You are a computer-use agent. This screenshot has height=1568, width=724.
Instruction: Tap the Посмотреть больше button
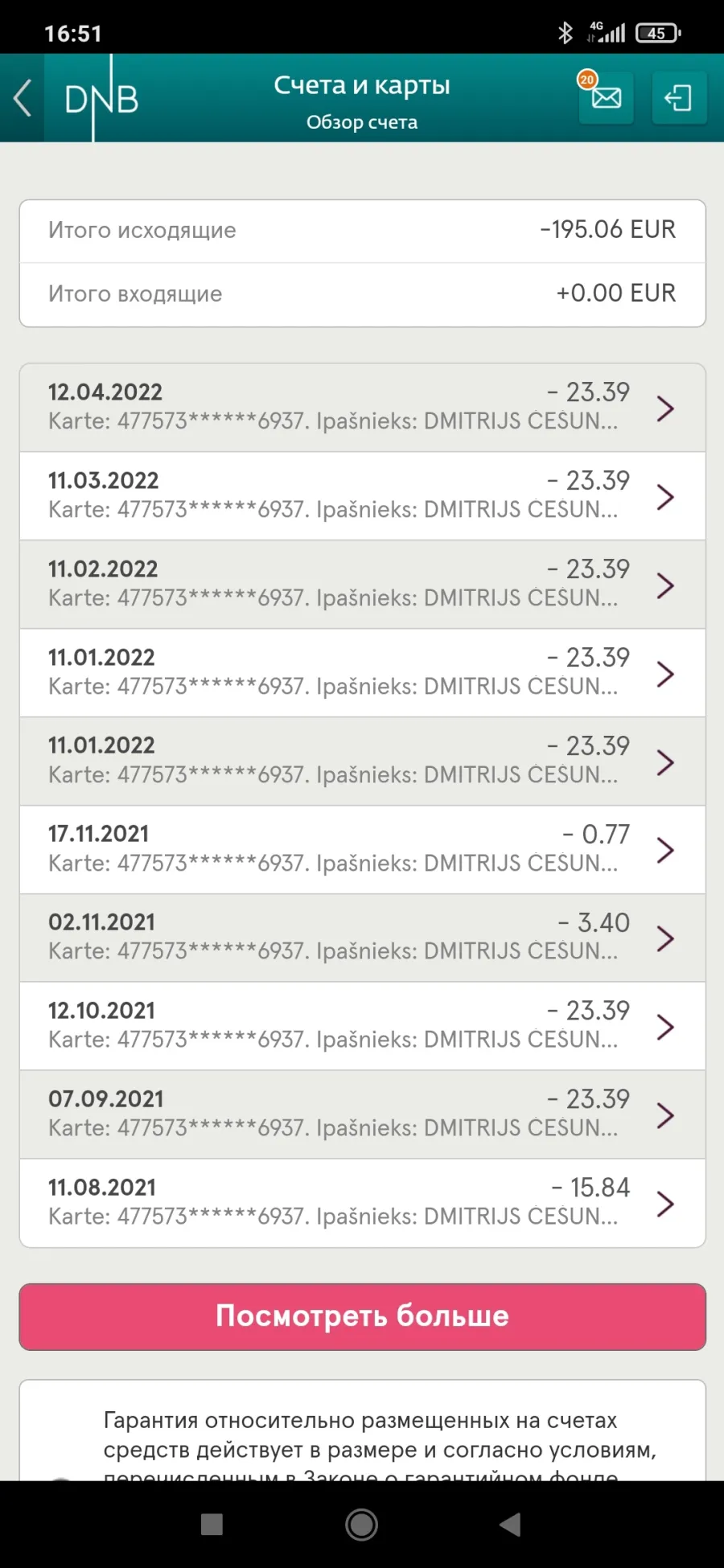click(x=362, y=1316)
